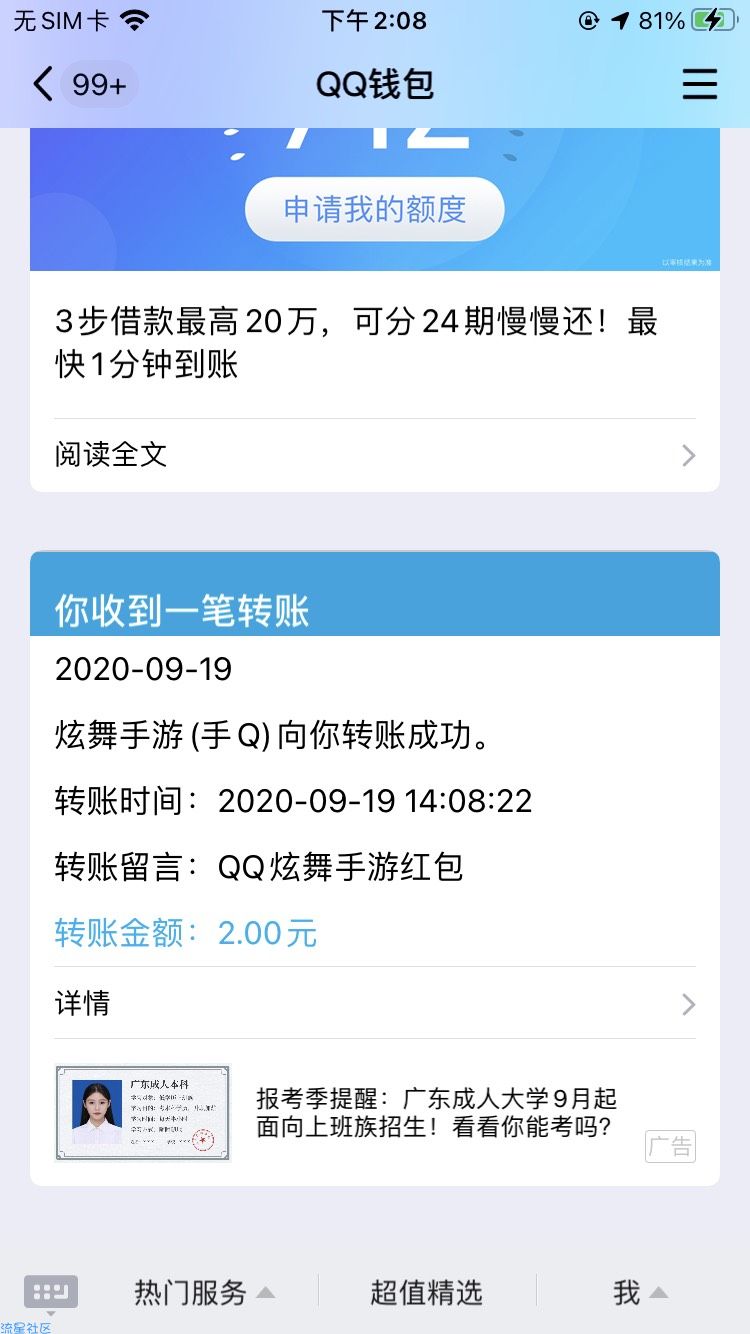
Task: Open the 广东成人大学 ad banner
Action: pyautogui.click(x=375, y=1113)
